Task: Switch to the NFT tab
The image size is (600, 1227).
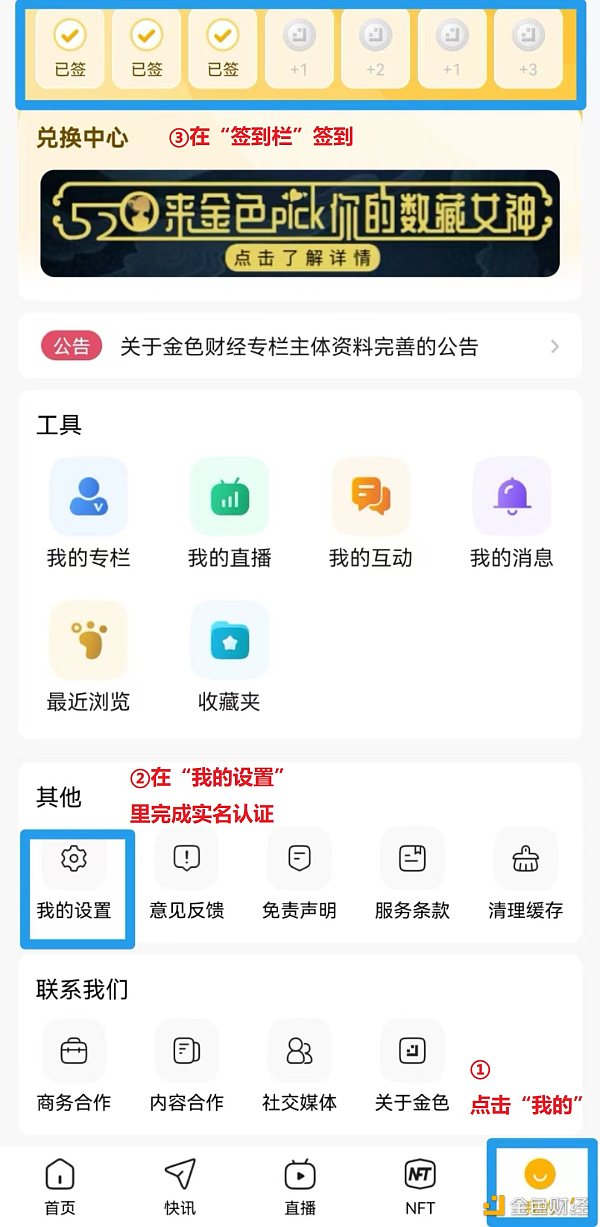Action: pyautogui.click(x=420, y=1185)
